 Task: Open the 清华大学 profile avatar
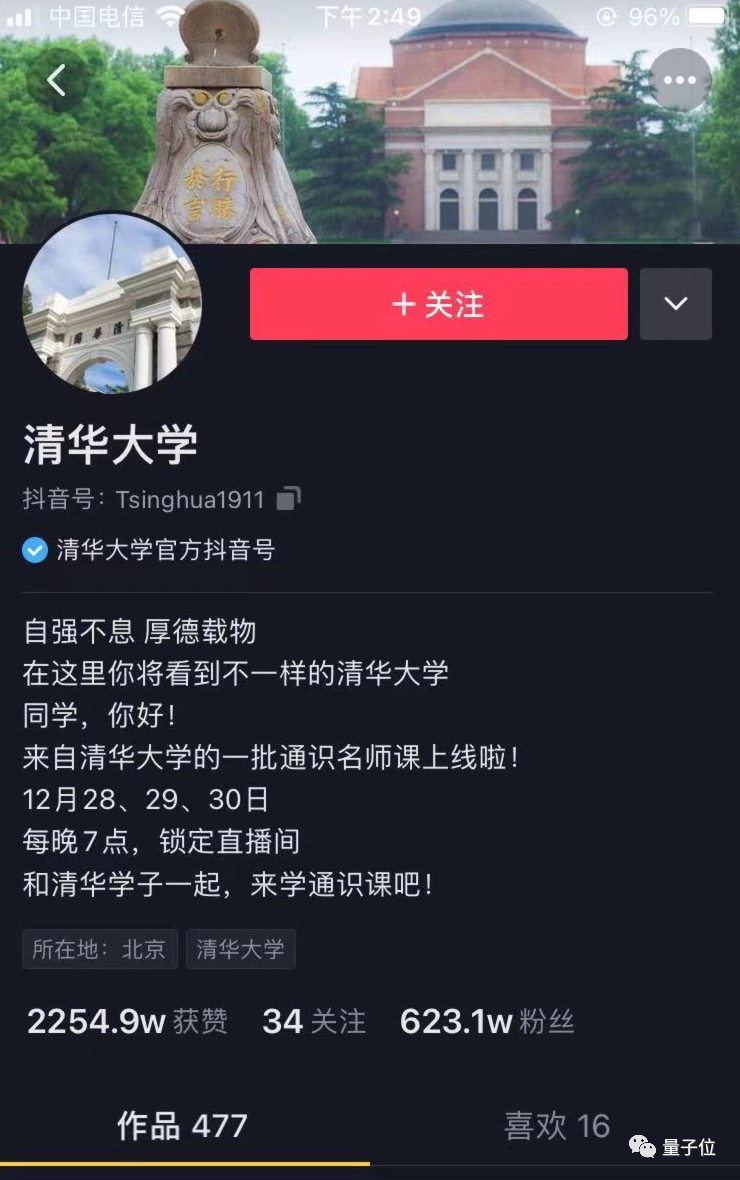click(x=112, y=302)
